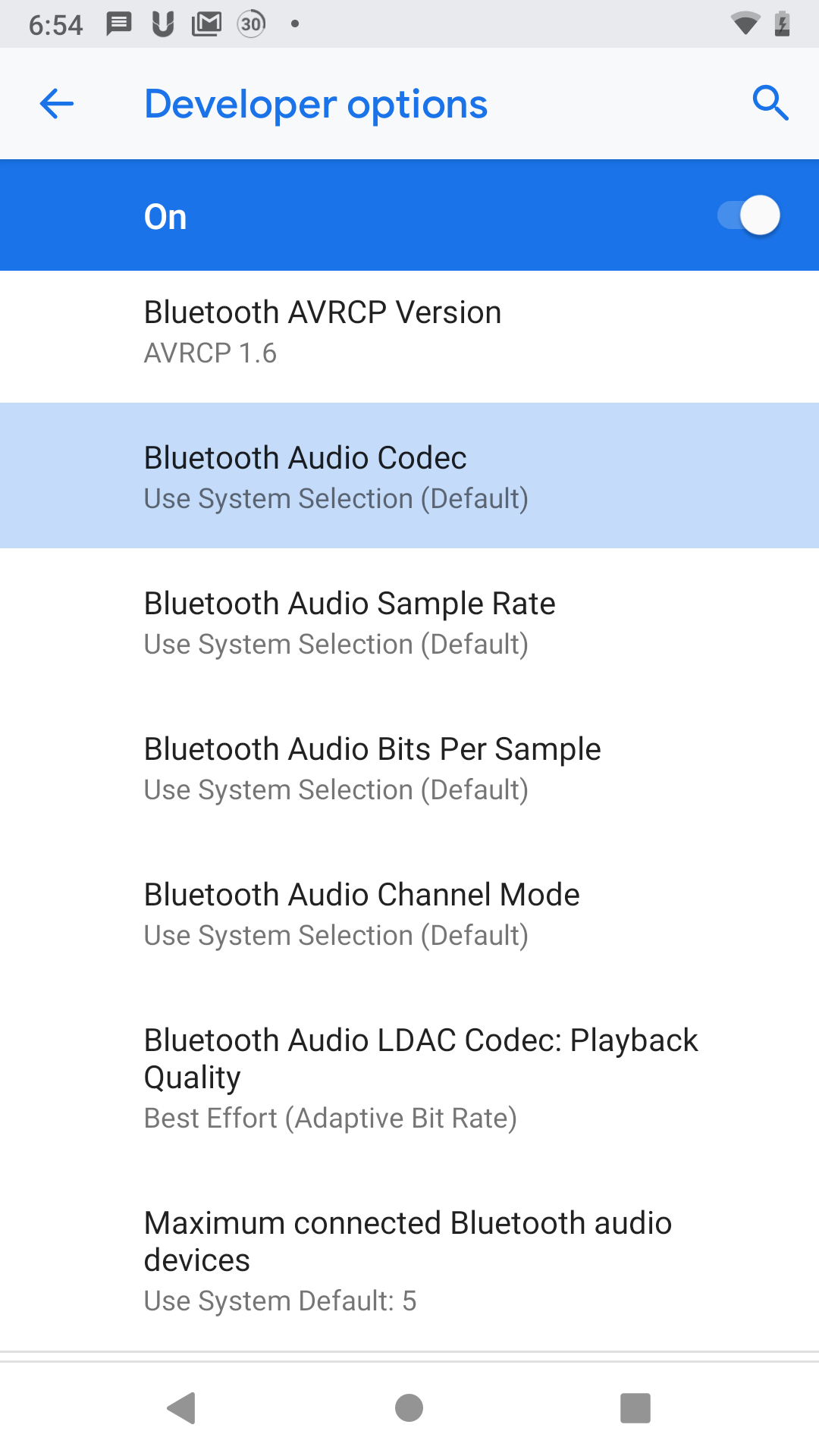Image resolution: width=819 pixels, height=1456 pixels.
Task: Open recent apps from navigation bar
Action: (x=635, y=1408)
